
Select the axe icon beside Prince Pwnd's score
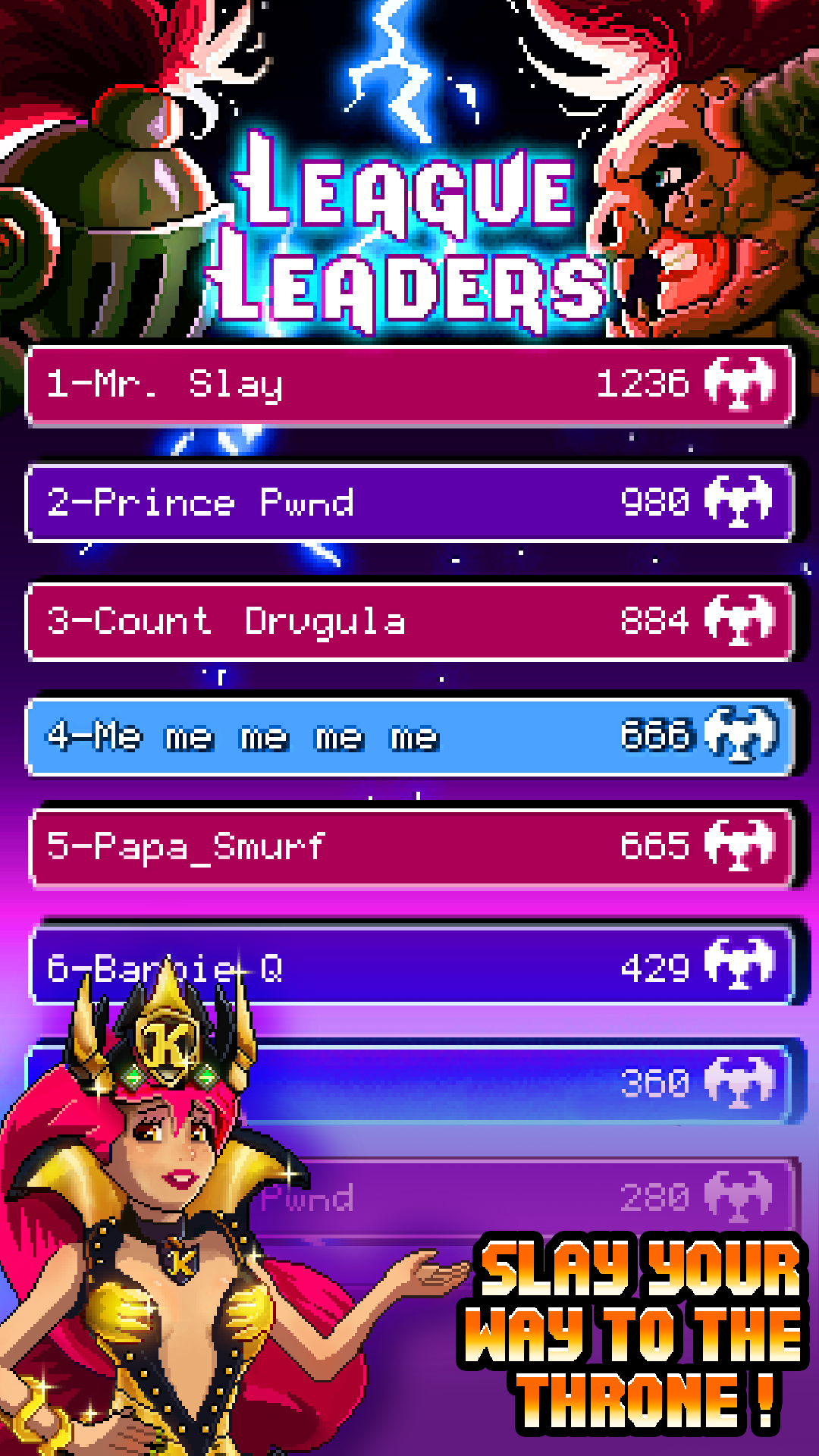point(738,503)
